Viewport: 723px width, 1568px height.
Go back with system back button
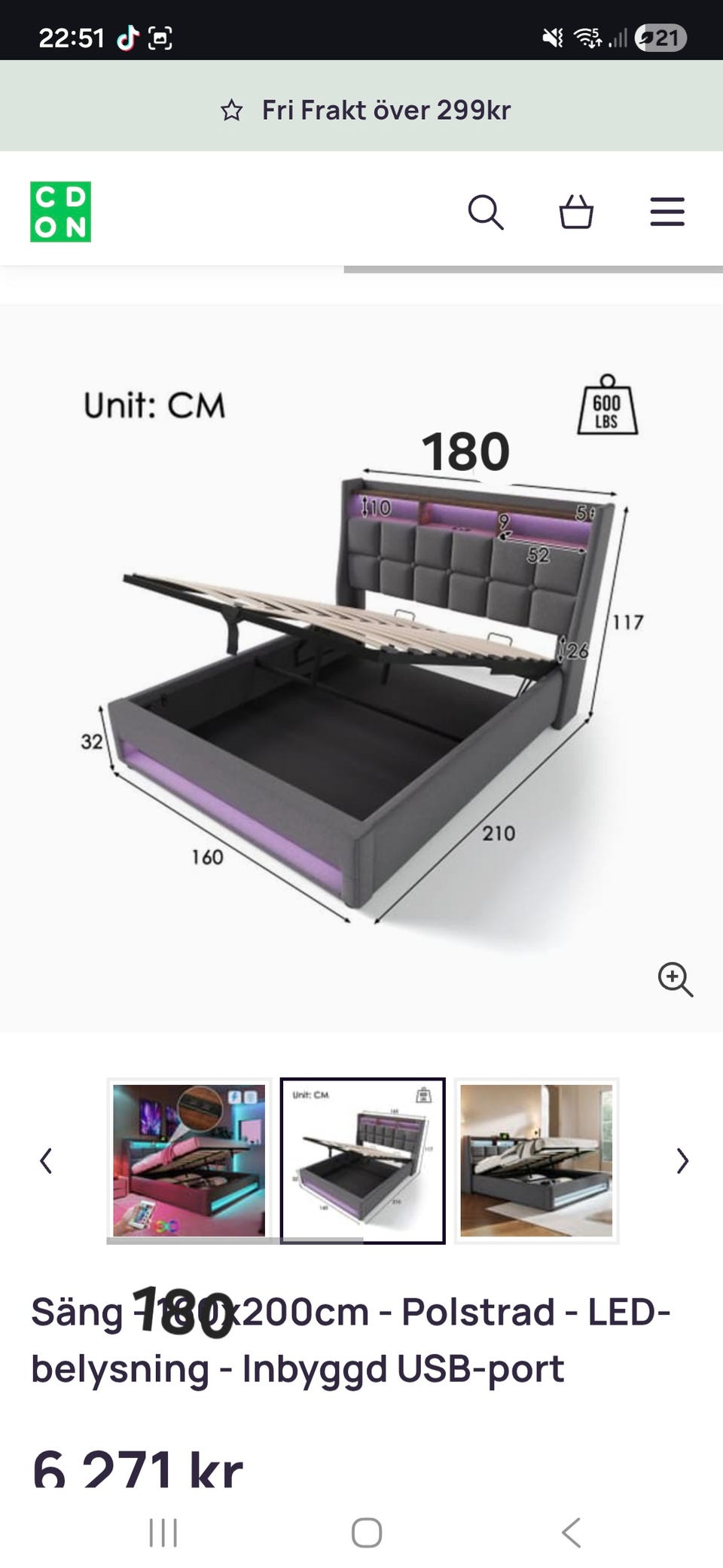572,1533
